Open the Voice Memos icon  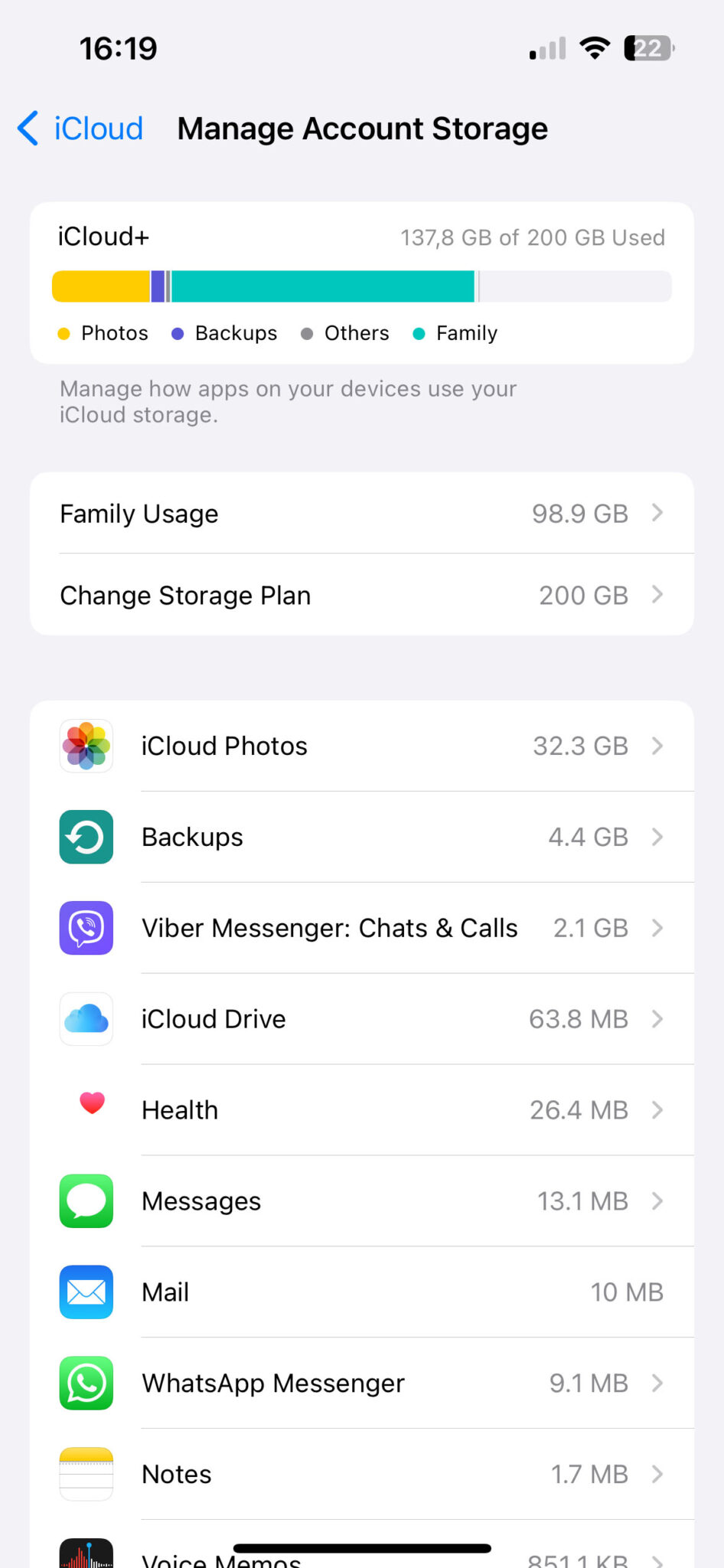[x=86, y=1554]
